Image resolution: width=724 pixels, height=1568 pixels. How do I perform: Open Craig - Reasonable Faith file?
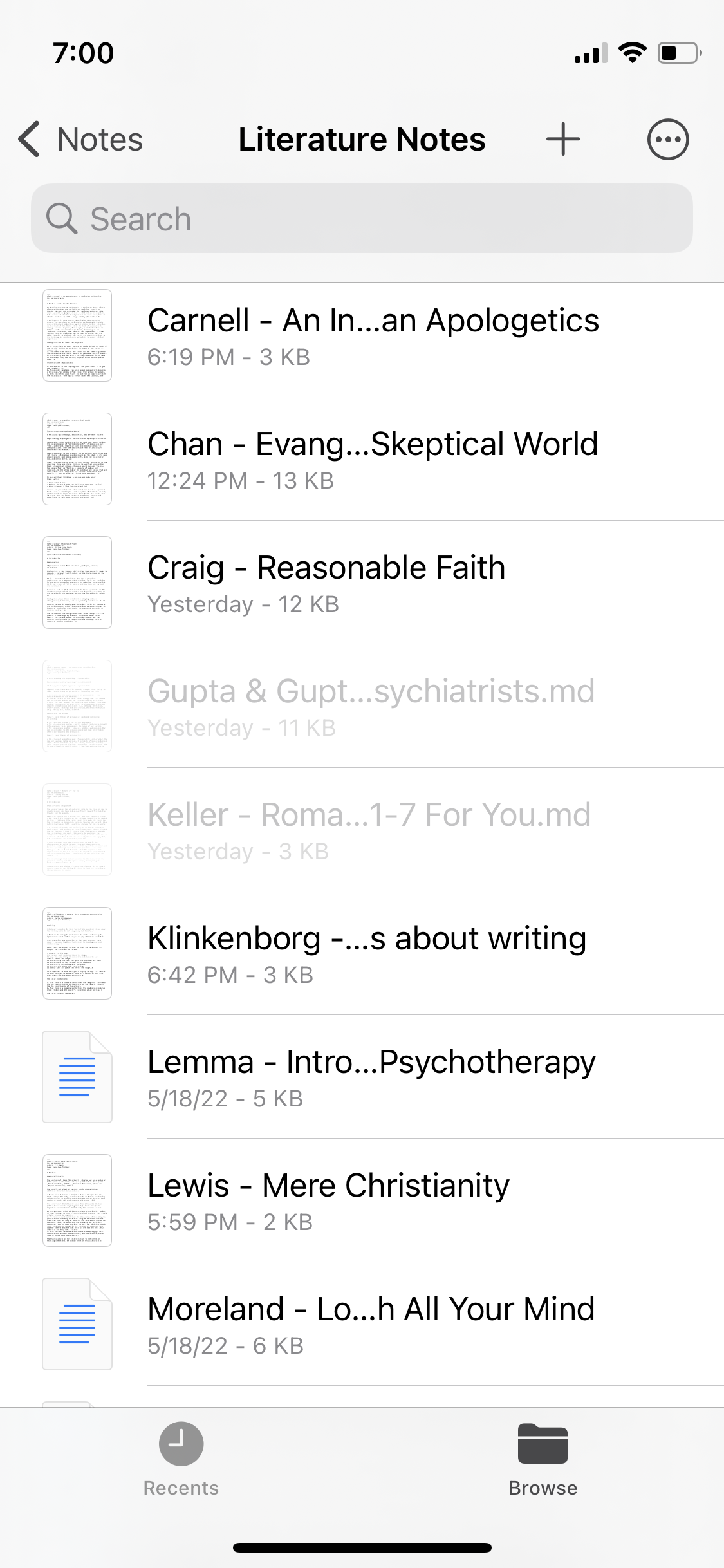[x=373, y=583]
